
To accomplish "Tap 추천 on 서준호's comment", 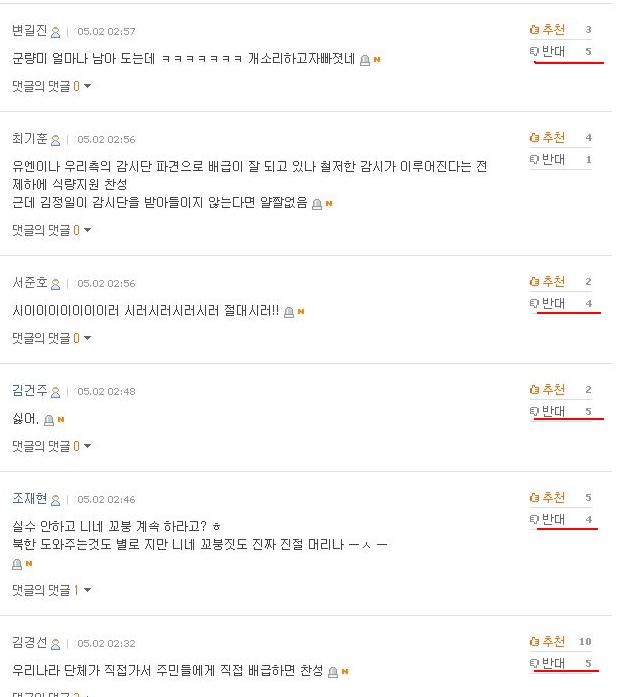I will [x=548, y=282].
